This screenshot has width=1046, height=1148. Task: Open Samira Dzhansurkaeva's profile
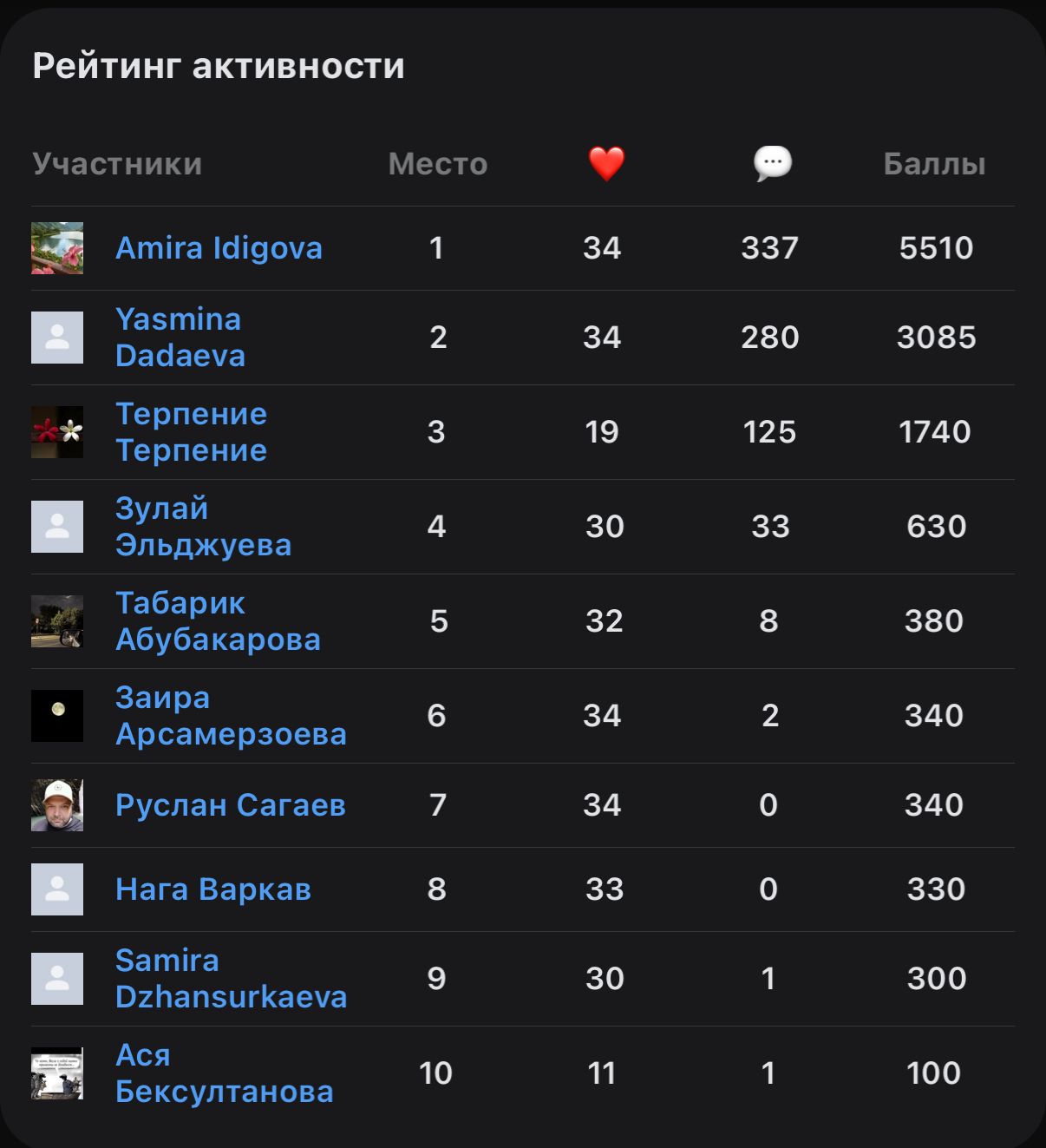pyautogui.click(x=231, y=979)
